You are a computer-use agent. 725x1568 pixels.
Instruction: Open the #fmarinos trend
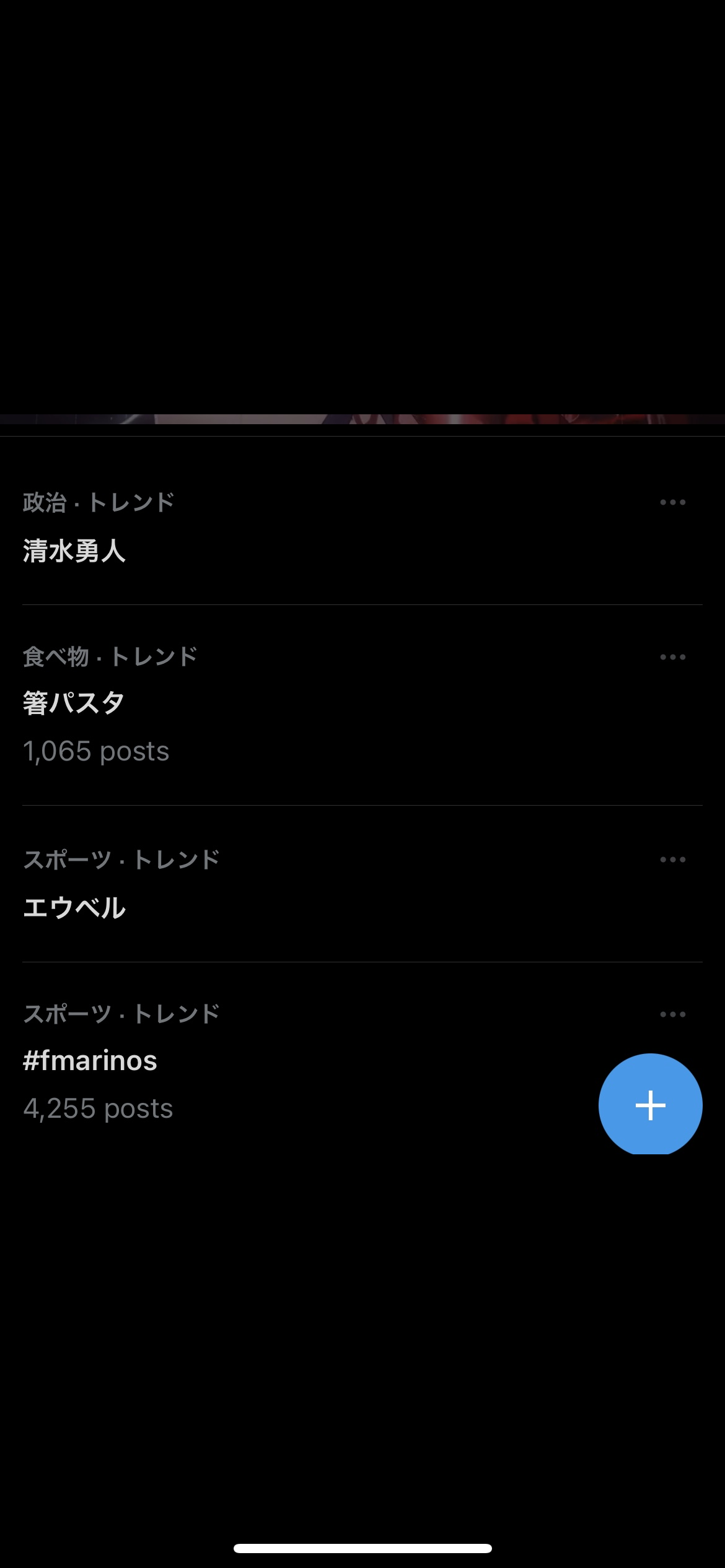[x=90, y=1061]
